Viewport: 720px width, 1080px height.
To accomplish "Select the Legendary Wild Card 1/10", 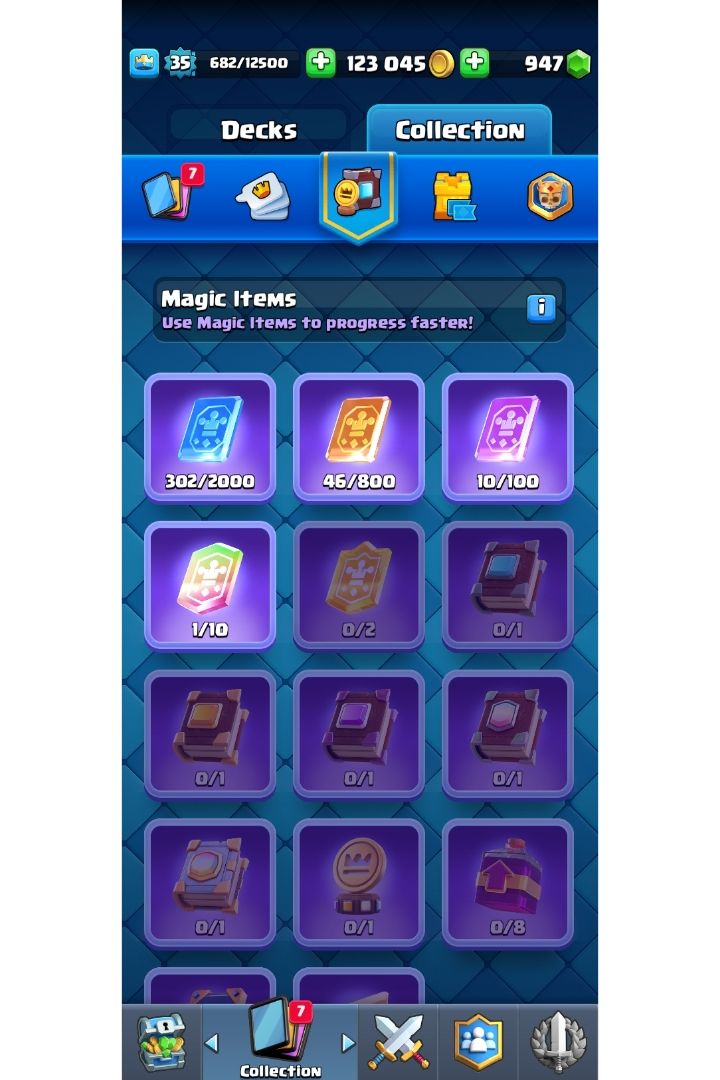I will click(x=210, y=585).
